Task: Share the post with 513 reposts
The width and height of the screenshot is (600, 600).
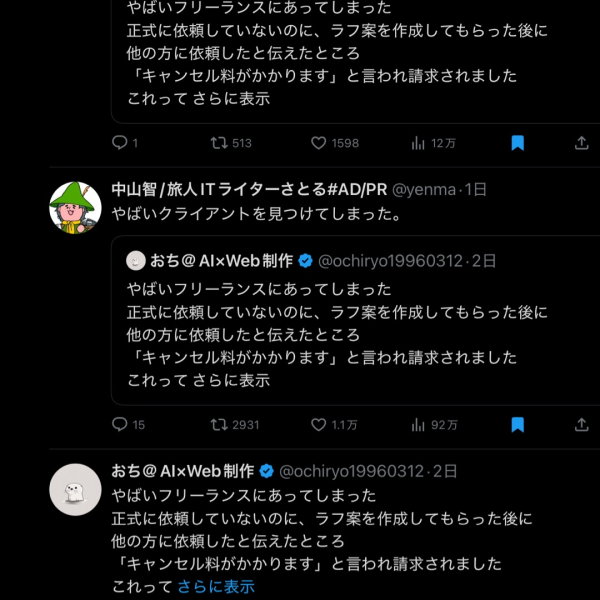Action: pos(582,143)
